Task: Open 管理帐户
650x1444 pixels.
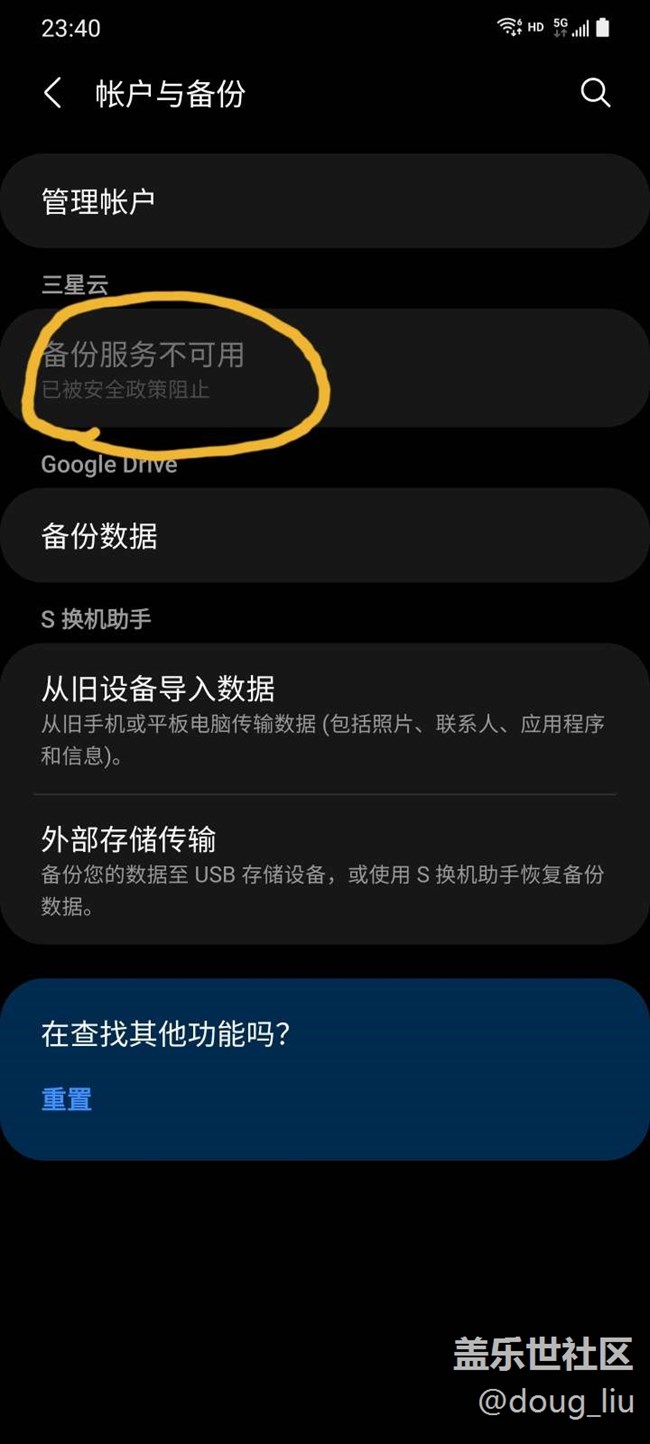Action: [324, 202]
